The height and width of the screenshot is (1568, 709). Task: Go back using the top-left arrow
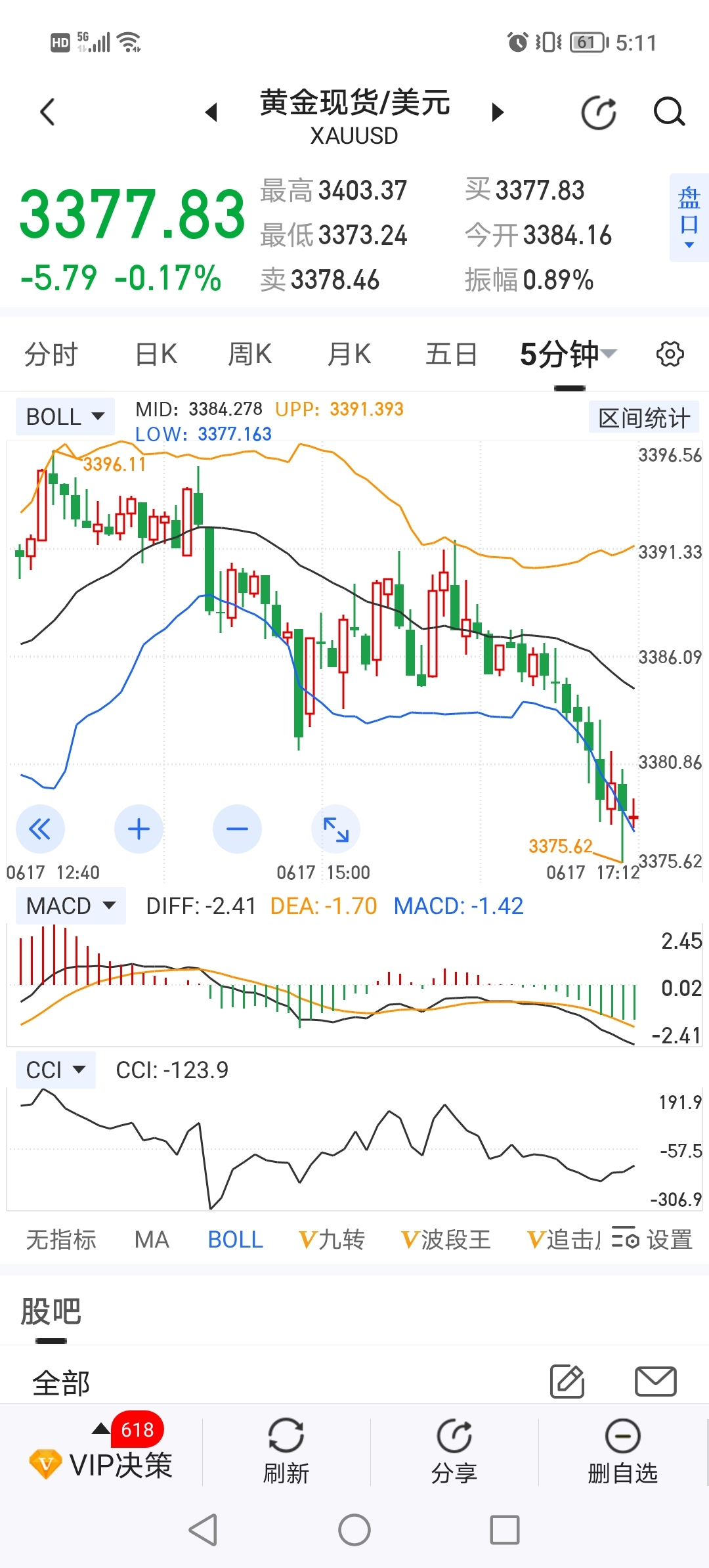(47, 112)
